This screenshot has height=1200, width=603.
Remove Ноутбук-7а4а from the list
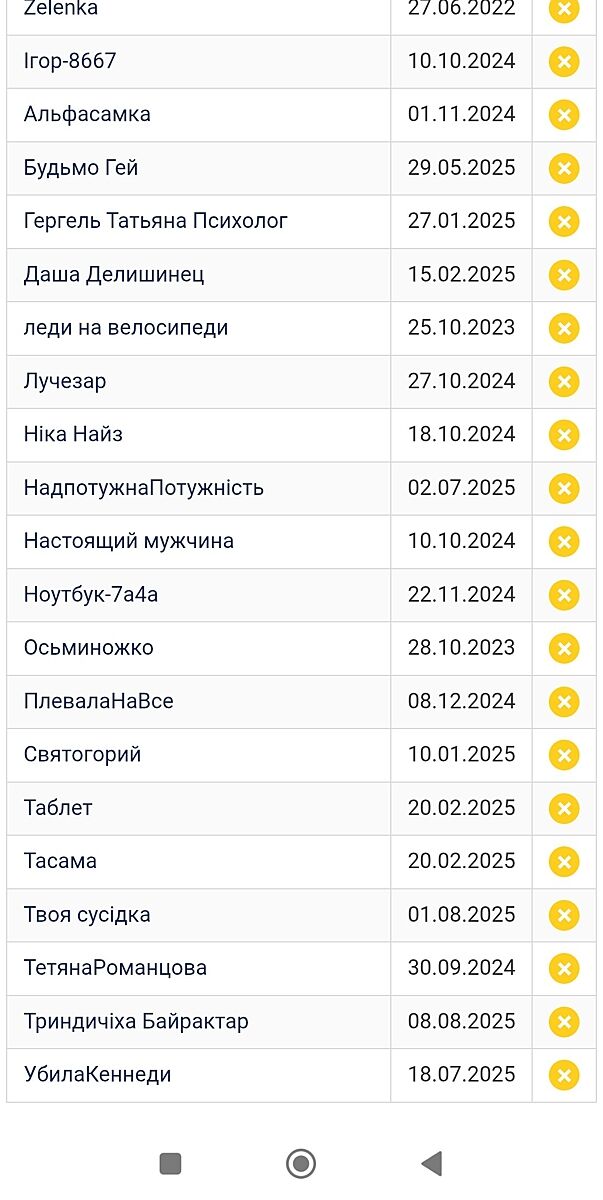coord(564,595)
